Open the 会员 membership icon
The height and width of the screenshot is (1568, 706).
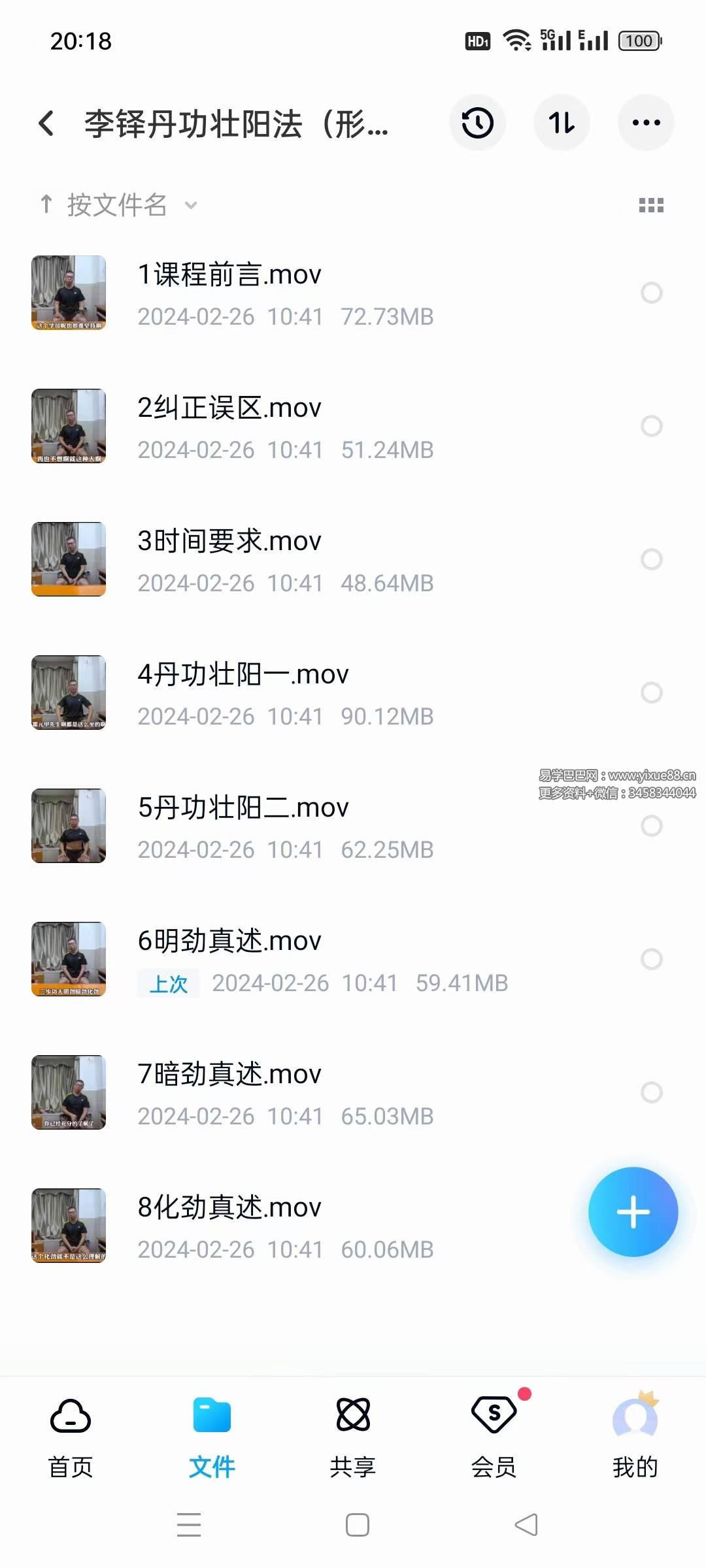[494, 1414]
